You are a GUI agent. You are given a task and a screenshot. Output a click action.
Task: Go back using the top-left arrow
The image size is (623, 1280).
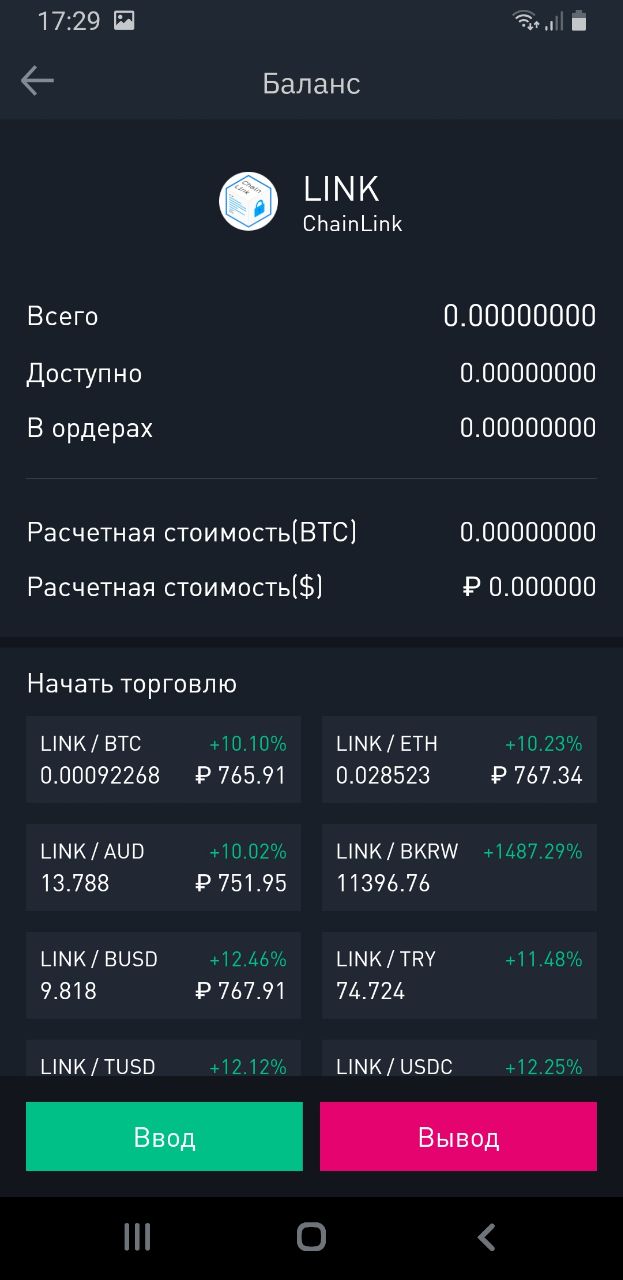(37, 81)
